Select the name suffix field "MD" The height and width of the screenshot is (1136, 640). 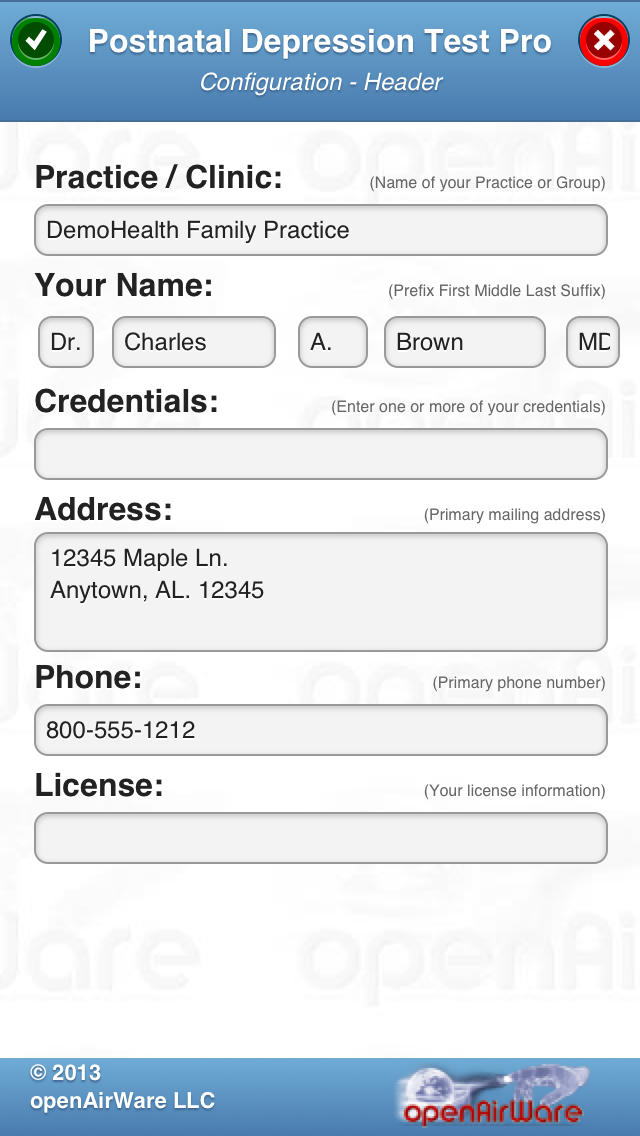(x=594, y=342)
